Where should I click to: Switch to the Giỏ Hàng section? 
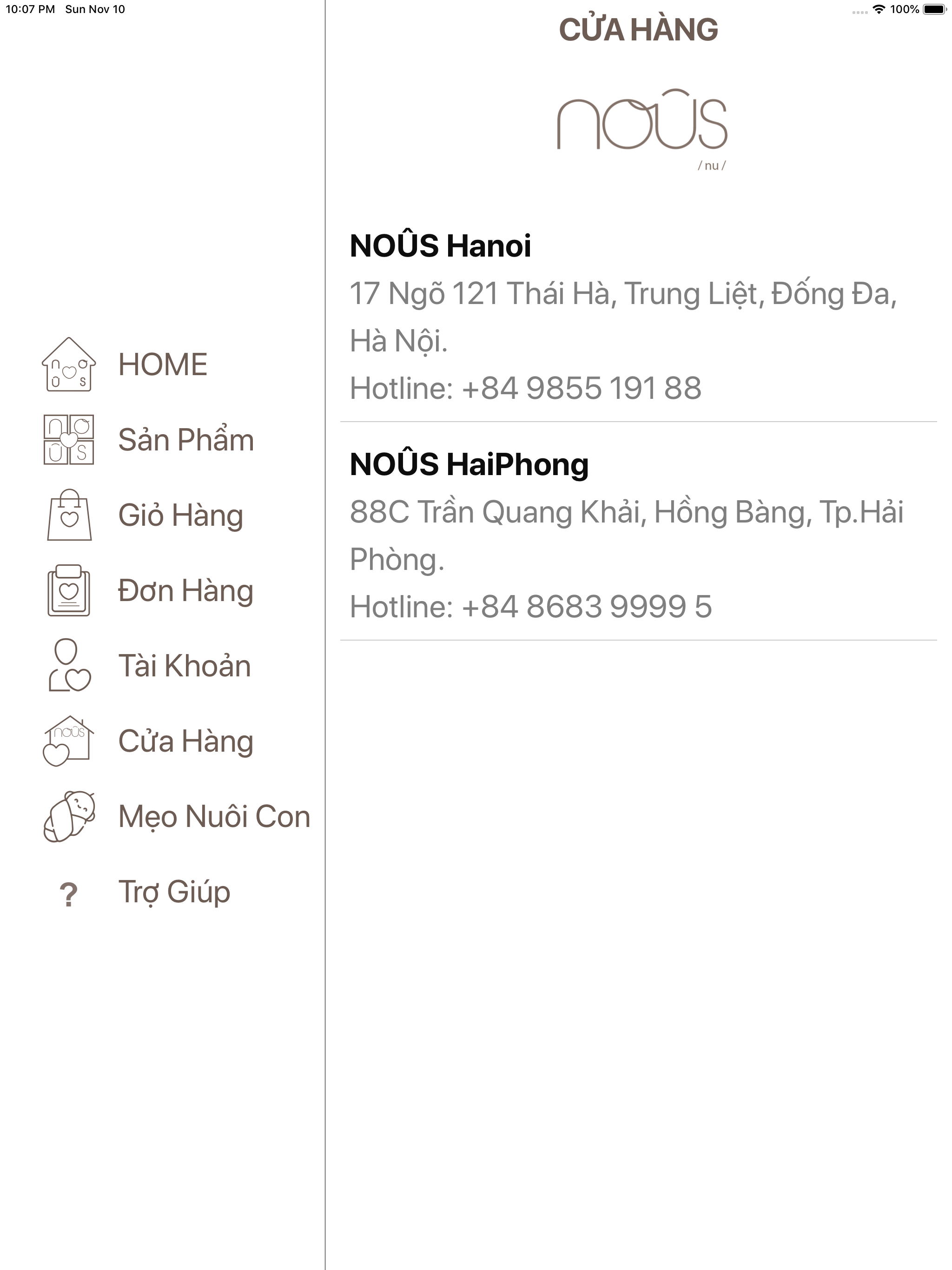click(x=180, y=515)
